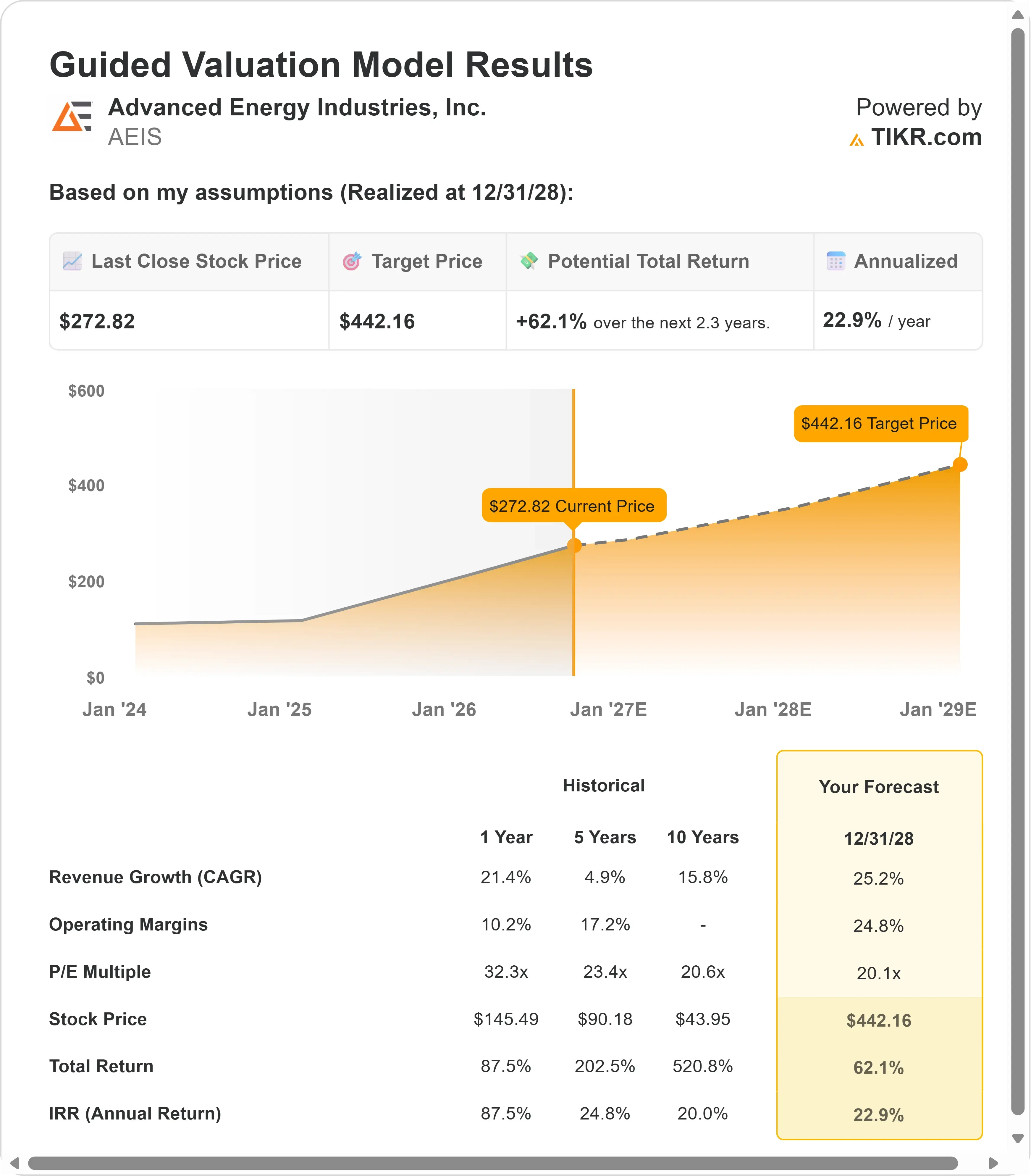Click the scroll-up arrow of the vertical scrollbar
The image size is (1031, 1176).
click(x=1017, y=14)
